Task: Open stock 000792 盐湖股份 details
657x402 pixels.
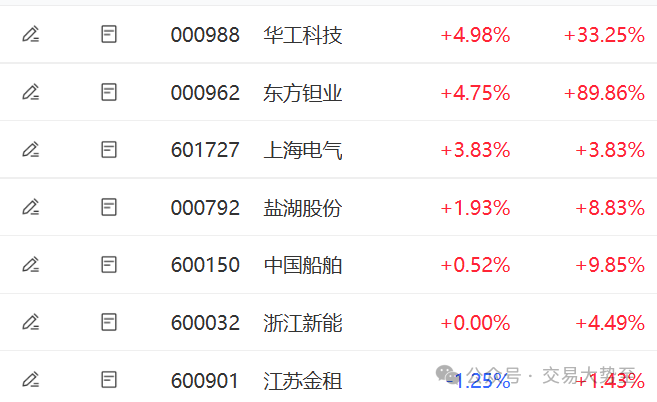Action: coord(303,208)
